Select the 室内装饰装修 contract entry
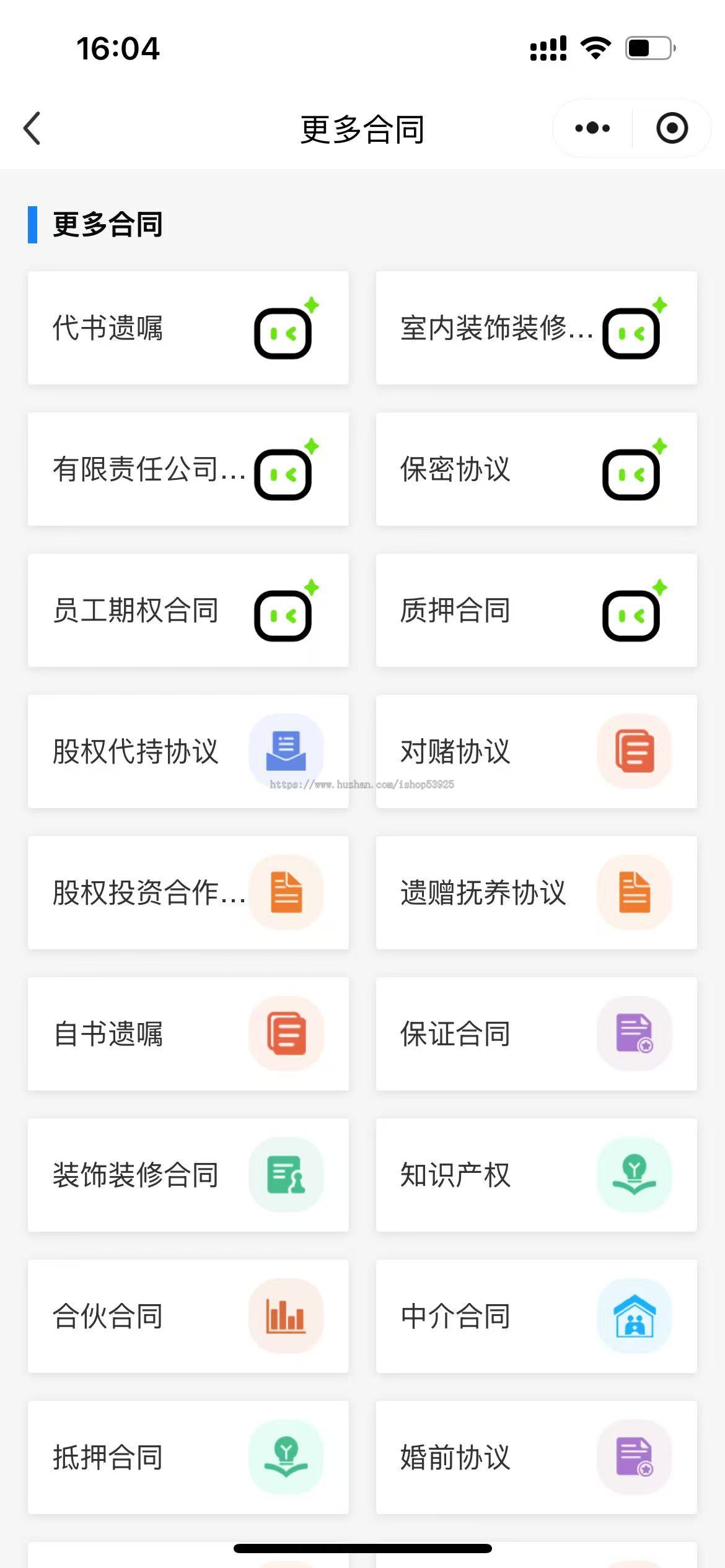 536,328
